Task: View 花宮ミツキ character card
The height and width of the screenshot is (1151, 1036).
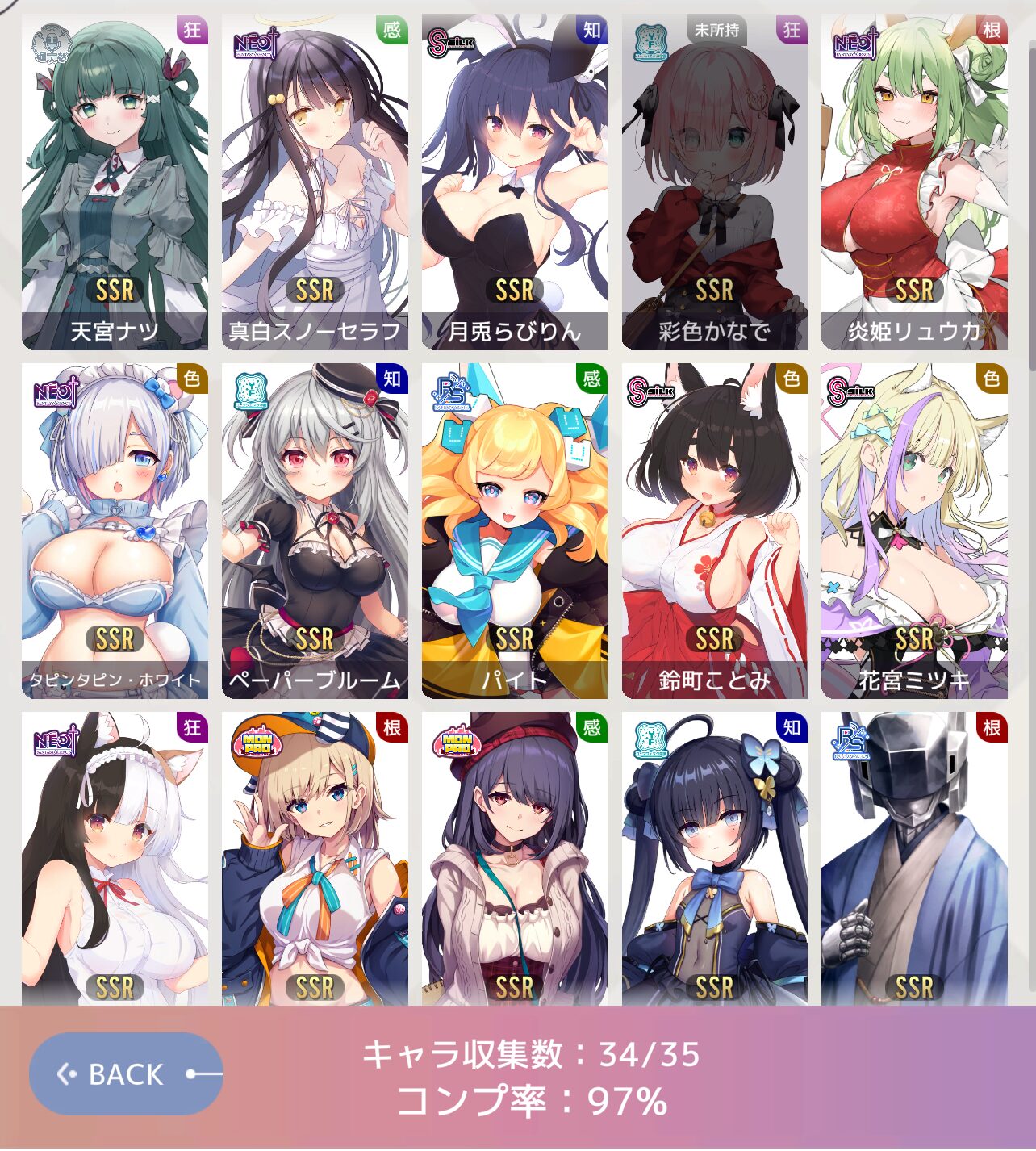Action: tap(914, 530)
